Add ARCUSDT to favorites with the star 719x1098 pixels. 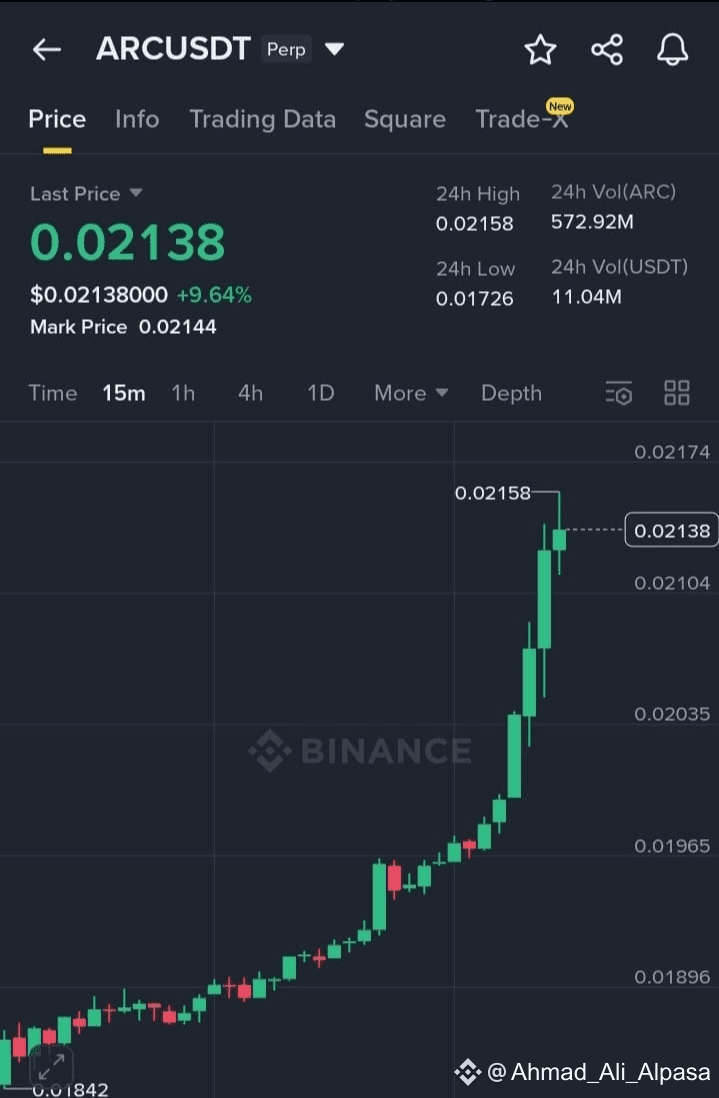coord(540,50)
